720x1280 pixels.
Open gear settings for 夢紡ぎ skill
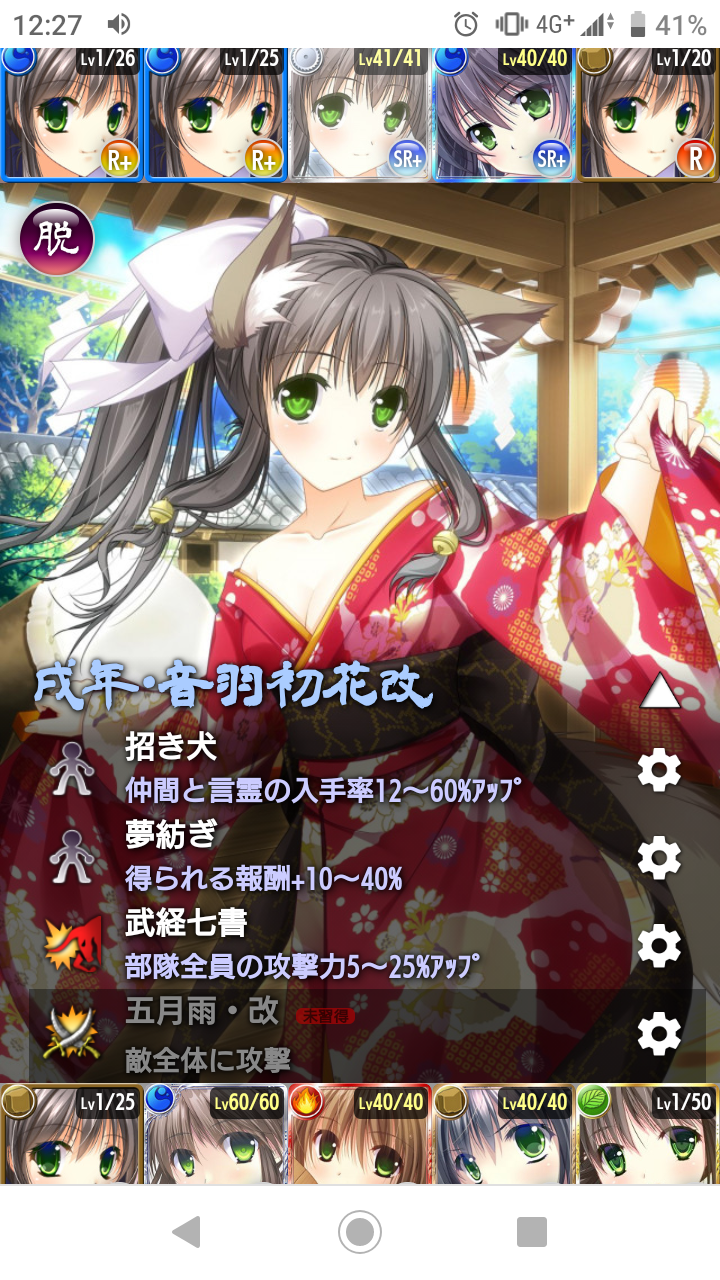click(660, 858)
